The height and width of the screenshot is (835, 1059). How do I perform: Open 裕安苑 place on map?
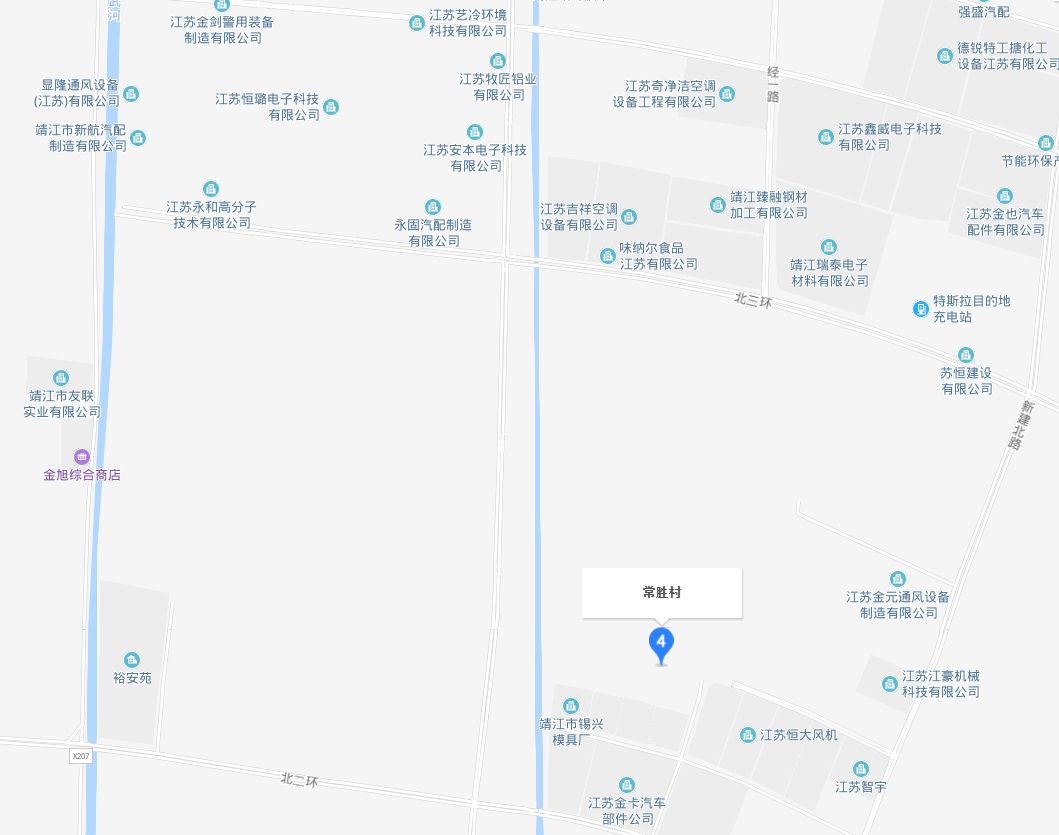pos(131,660)
